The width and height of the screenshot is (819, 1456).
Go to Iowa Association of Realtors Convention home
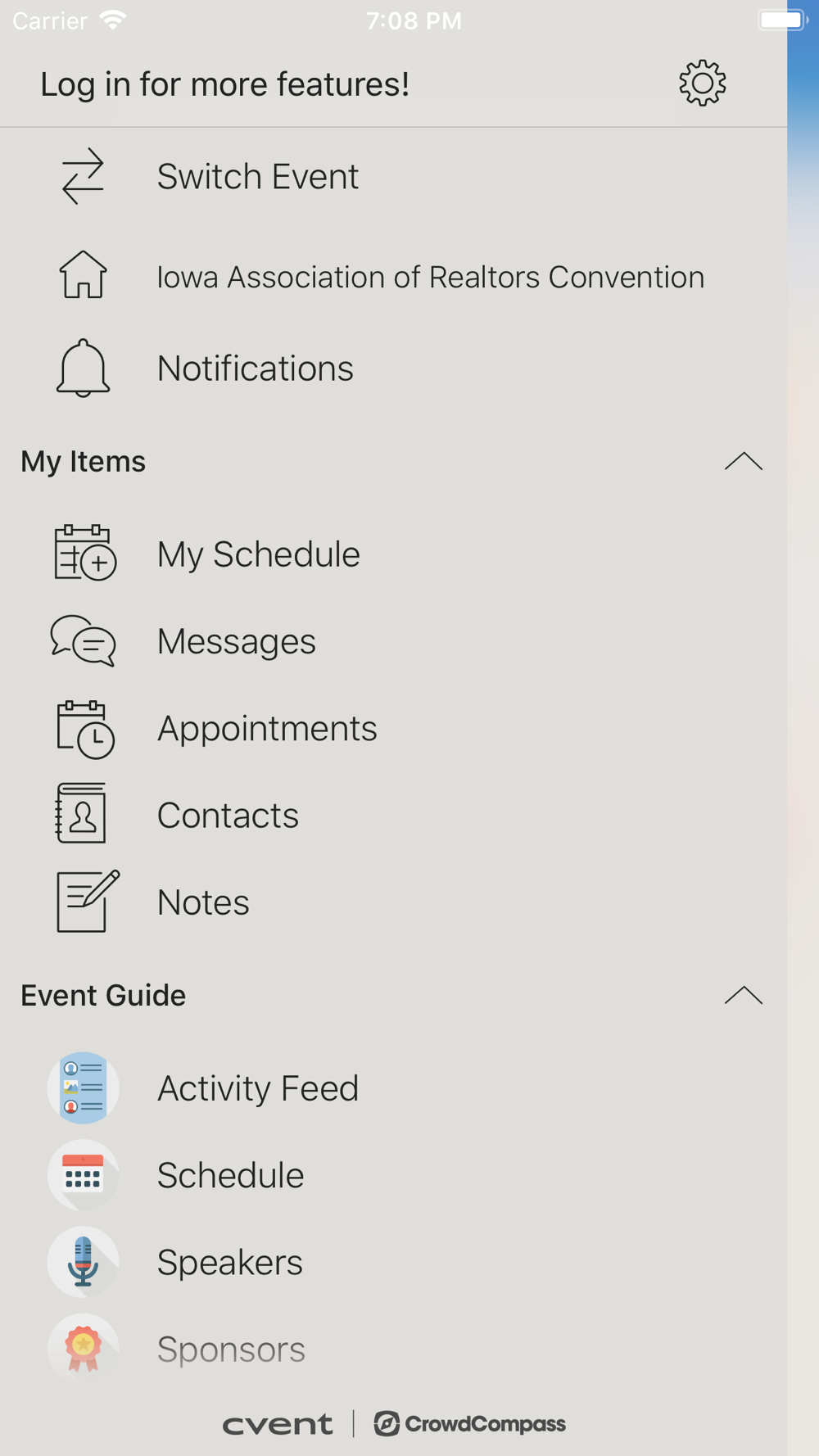tap(393, 277)
